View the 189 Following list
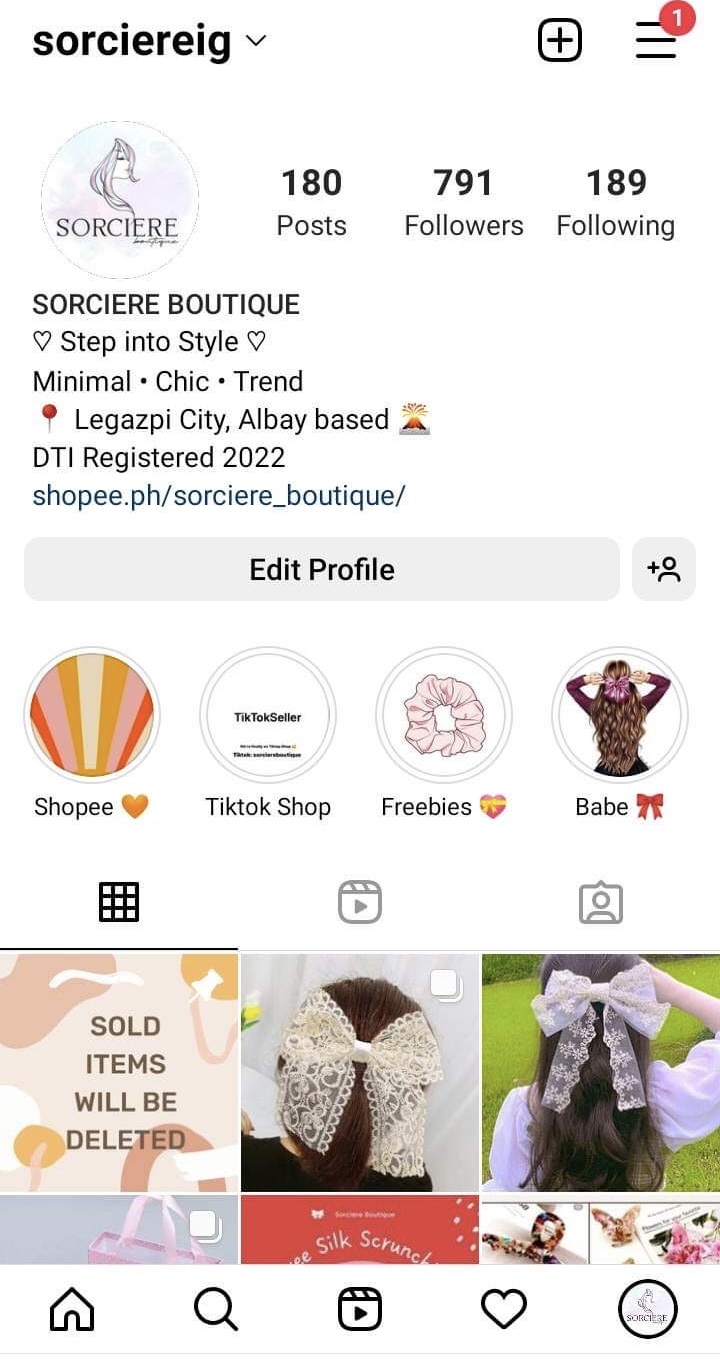 click(615, 202)
